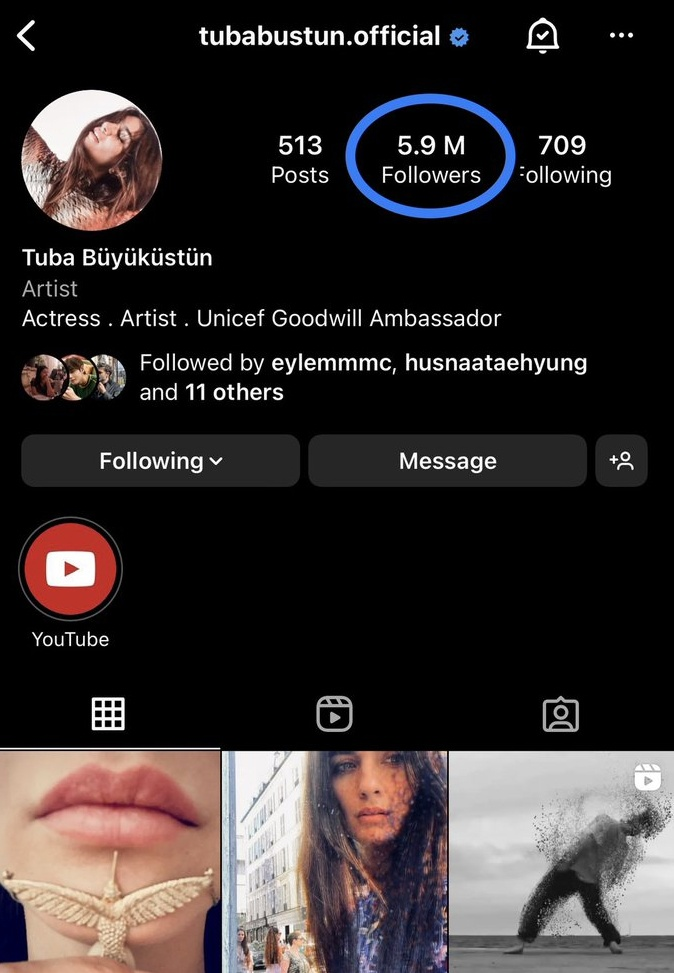View the 709 Following list

click(x=563, y=159)
